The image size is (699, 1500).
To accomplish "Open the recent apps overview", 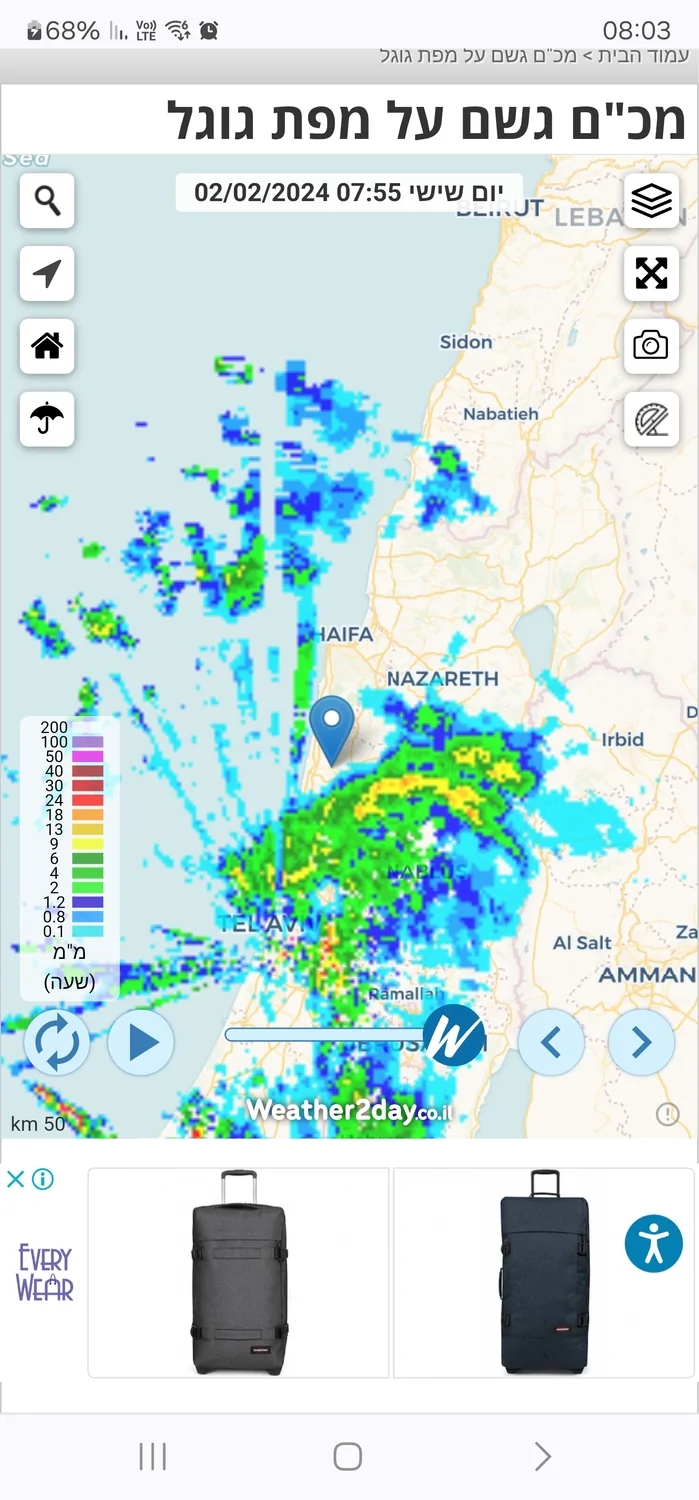I will pyautogui.click(x=153, y=1456).
